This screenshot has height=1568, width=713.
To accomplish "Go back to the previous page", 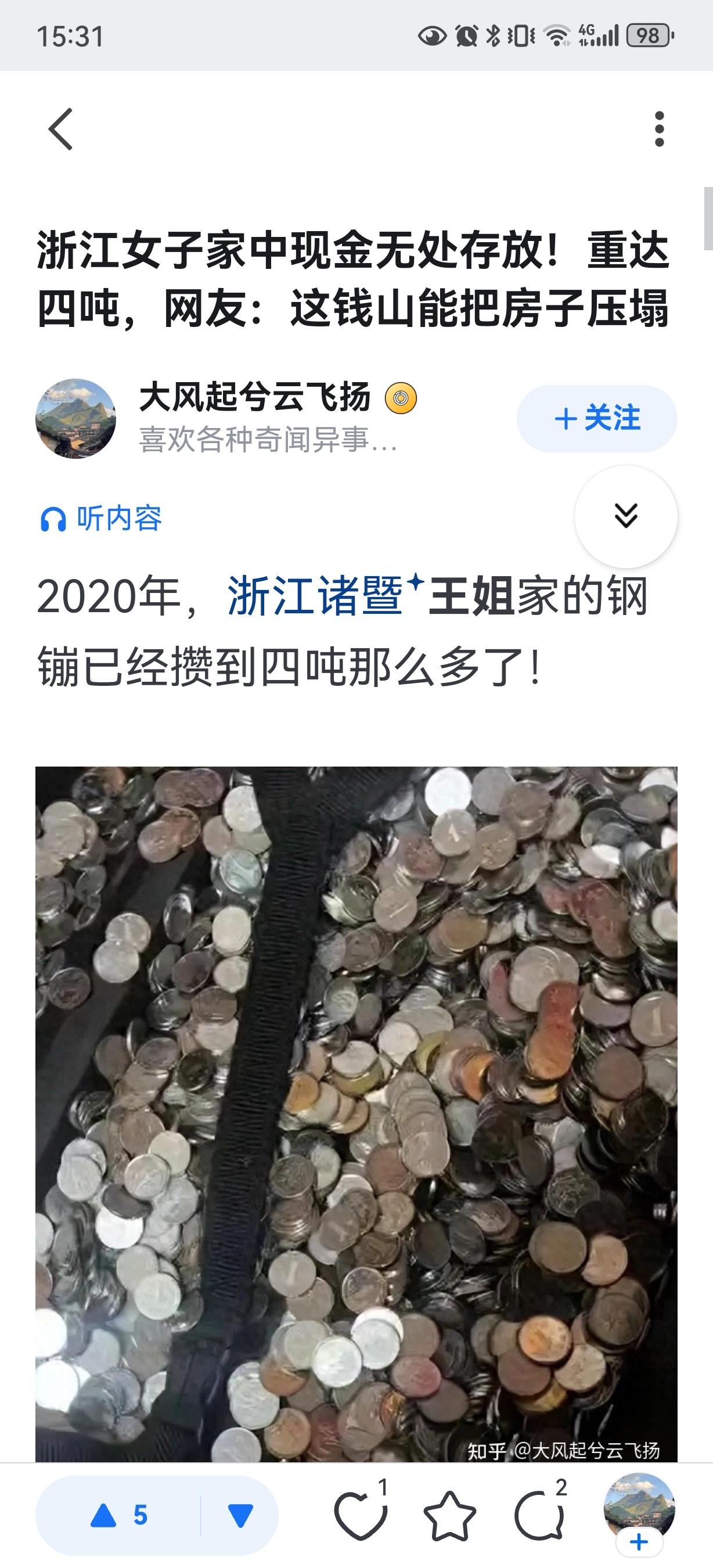I will 61,129.
